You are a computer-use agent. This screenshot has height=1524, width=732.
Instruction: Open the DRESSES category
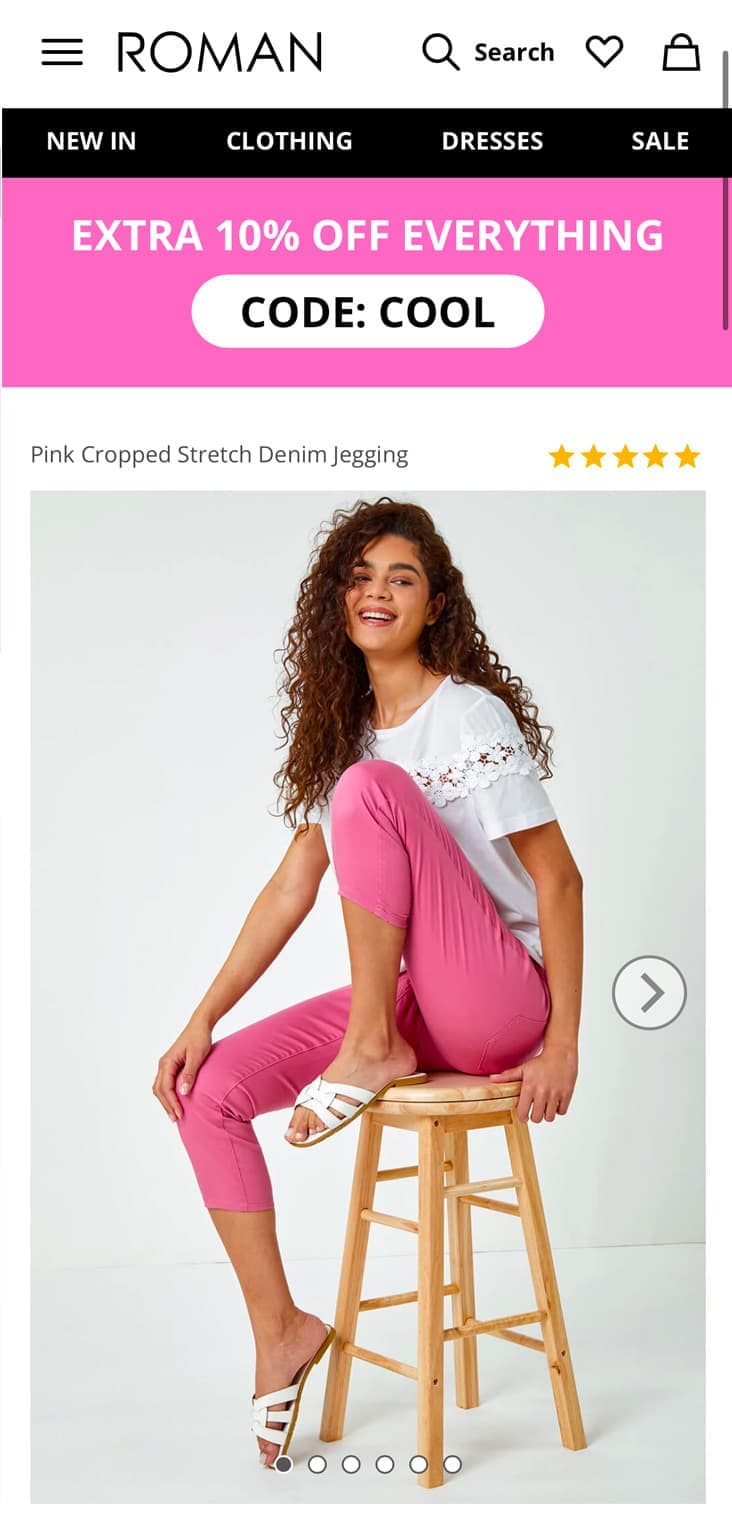click(x=492, y=141)
